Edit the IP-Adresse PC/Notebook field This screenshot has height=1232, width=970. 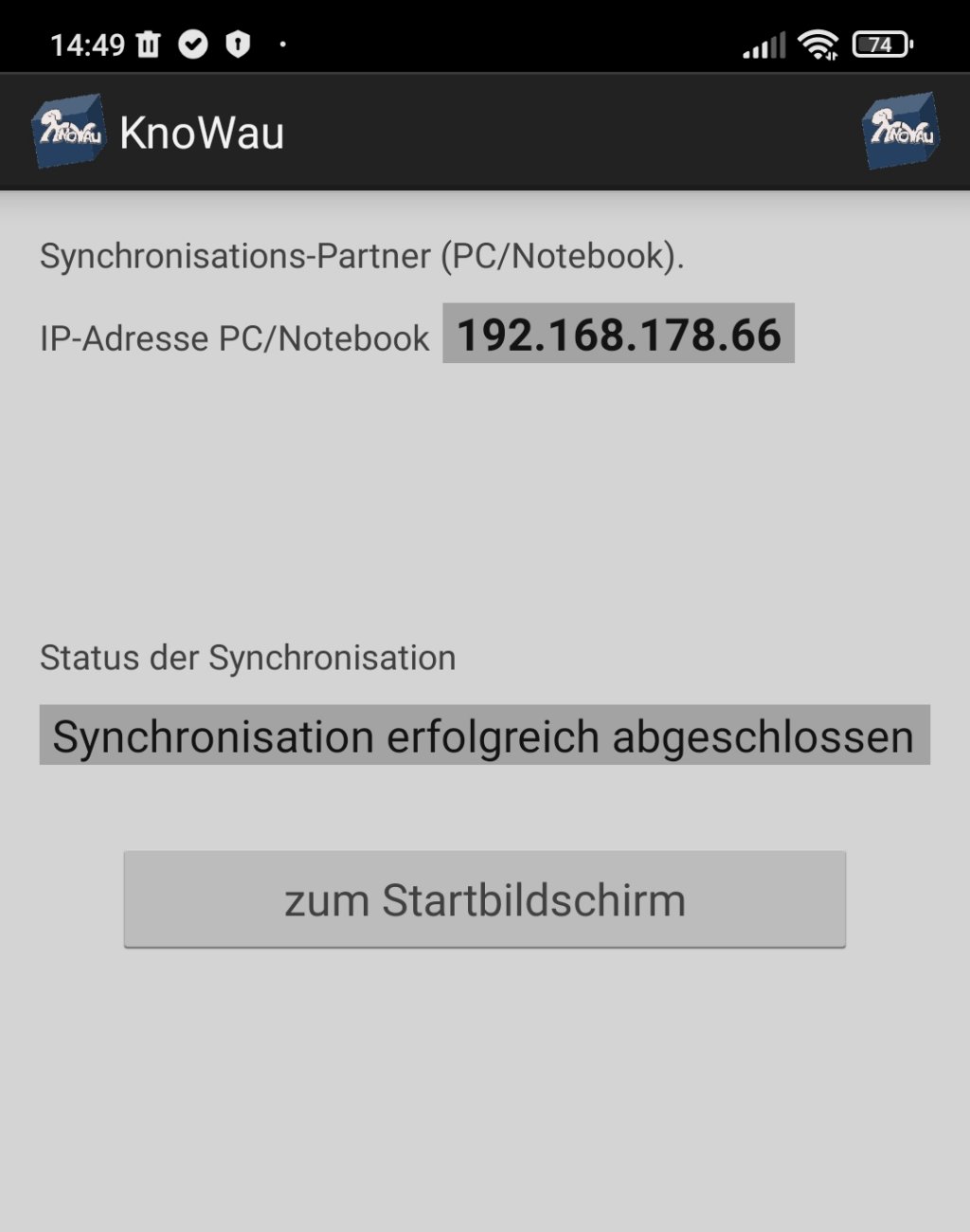click(x=618, y=335)
